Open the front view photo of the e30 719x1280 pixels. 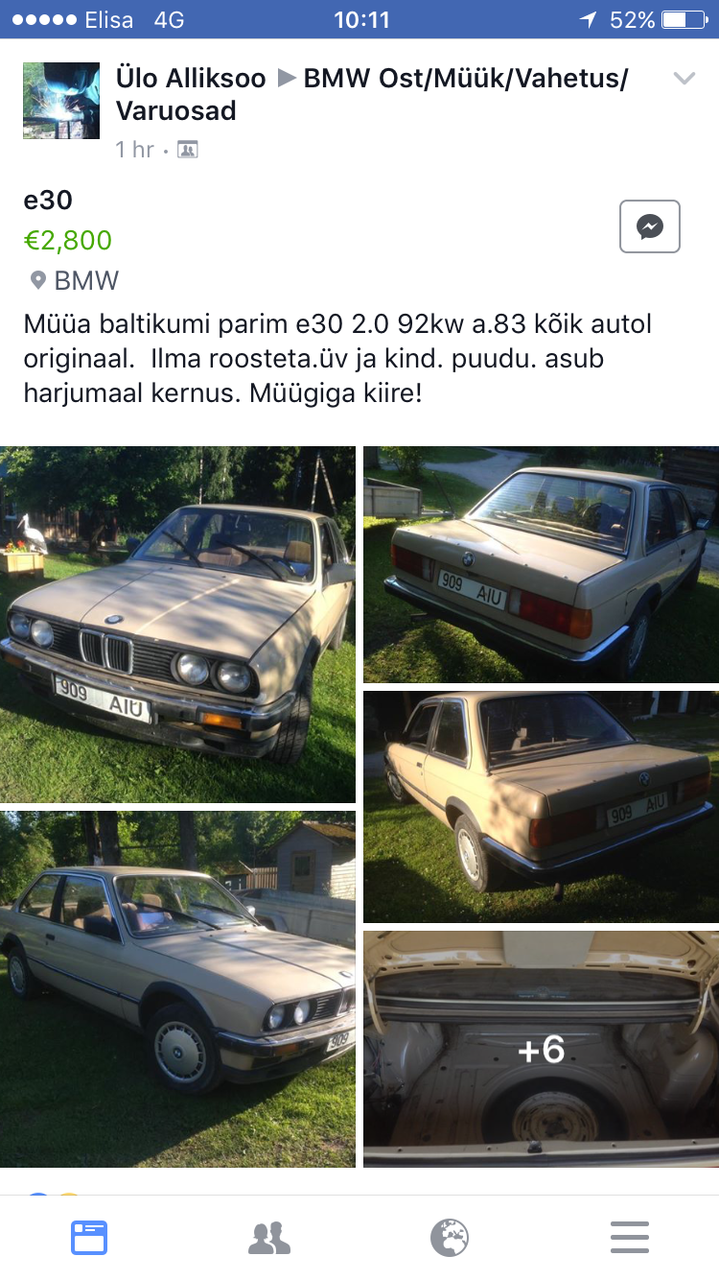coord(177,624)
